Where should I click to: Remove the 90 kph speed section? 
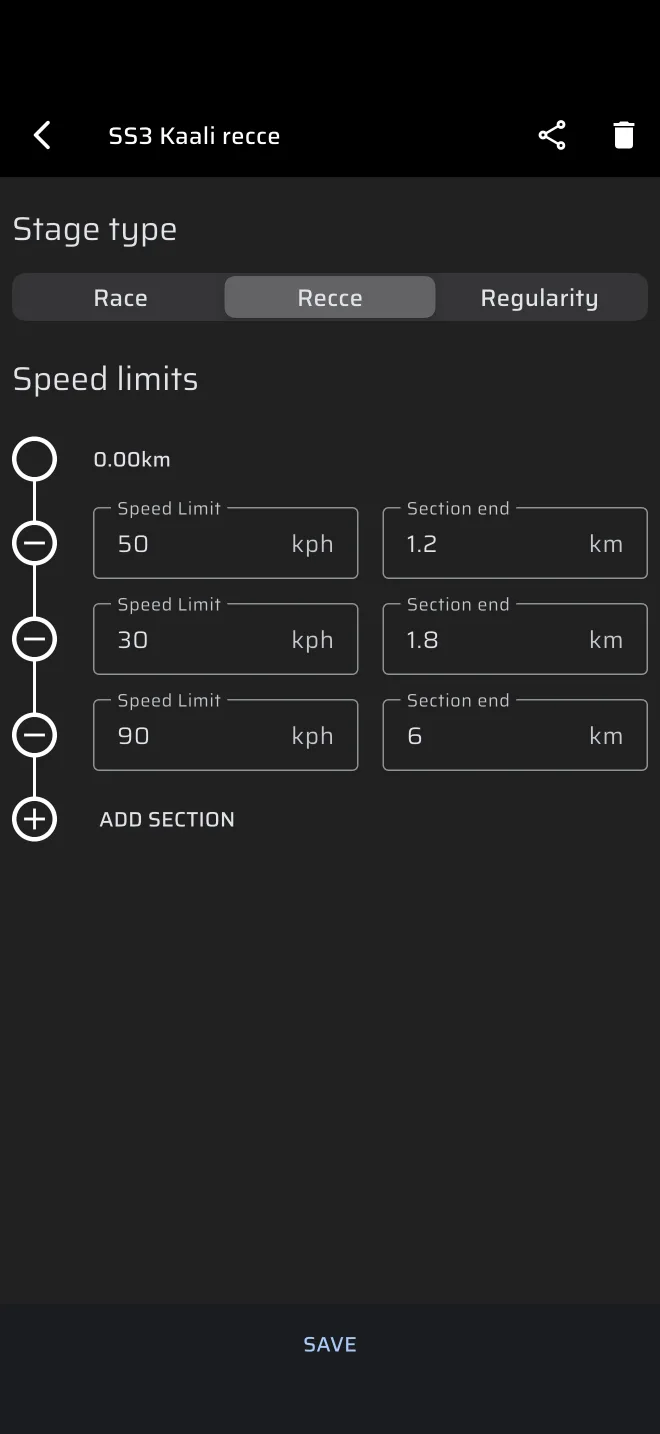[x=34, y=735]
